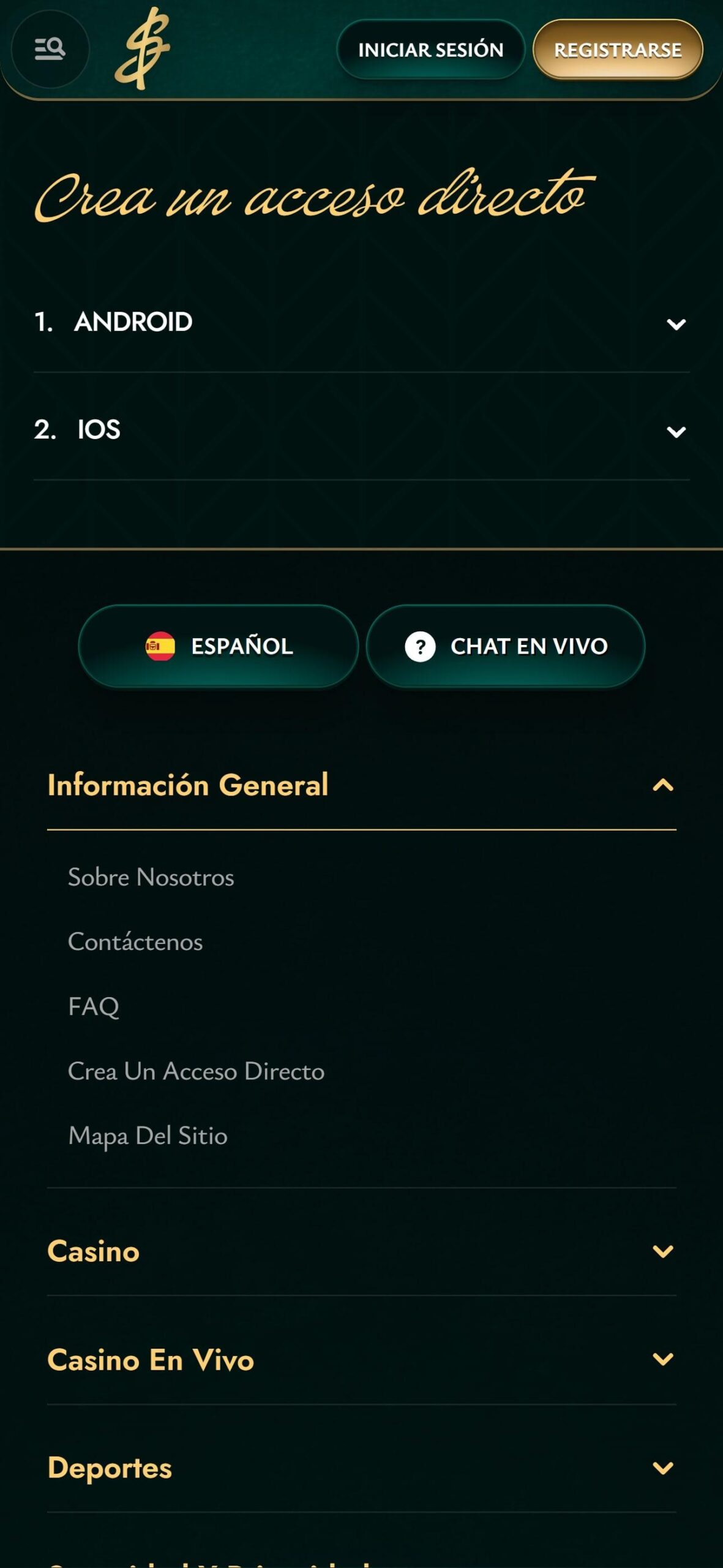
Task: Open the Español language selector
Action: [x=218, y=646]
